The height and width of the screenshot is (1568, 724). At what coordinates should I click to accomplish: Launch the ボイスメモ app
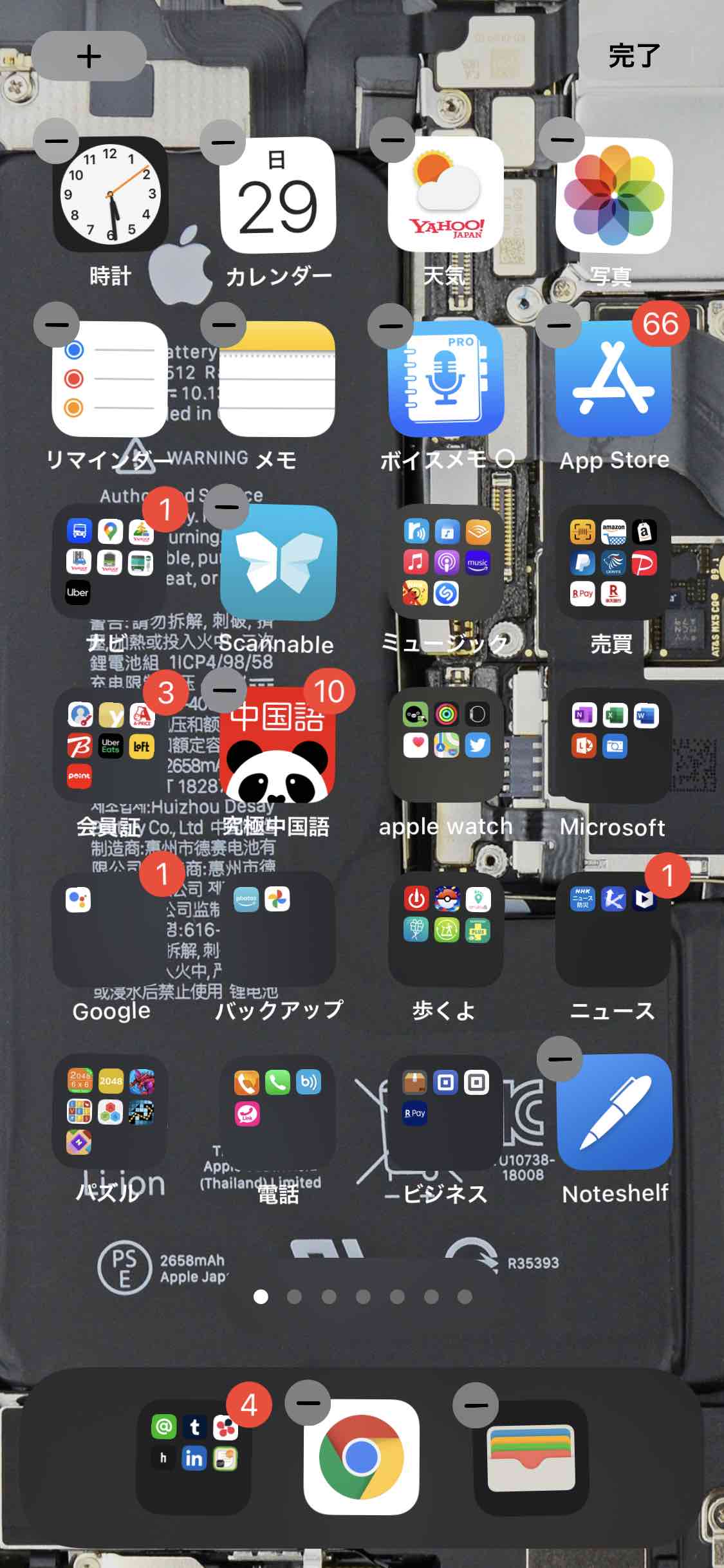(x=446, y=378)
